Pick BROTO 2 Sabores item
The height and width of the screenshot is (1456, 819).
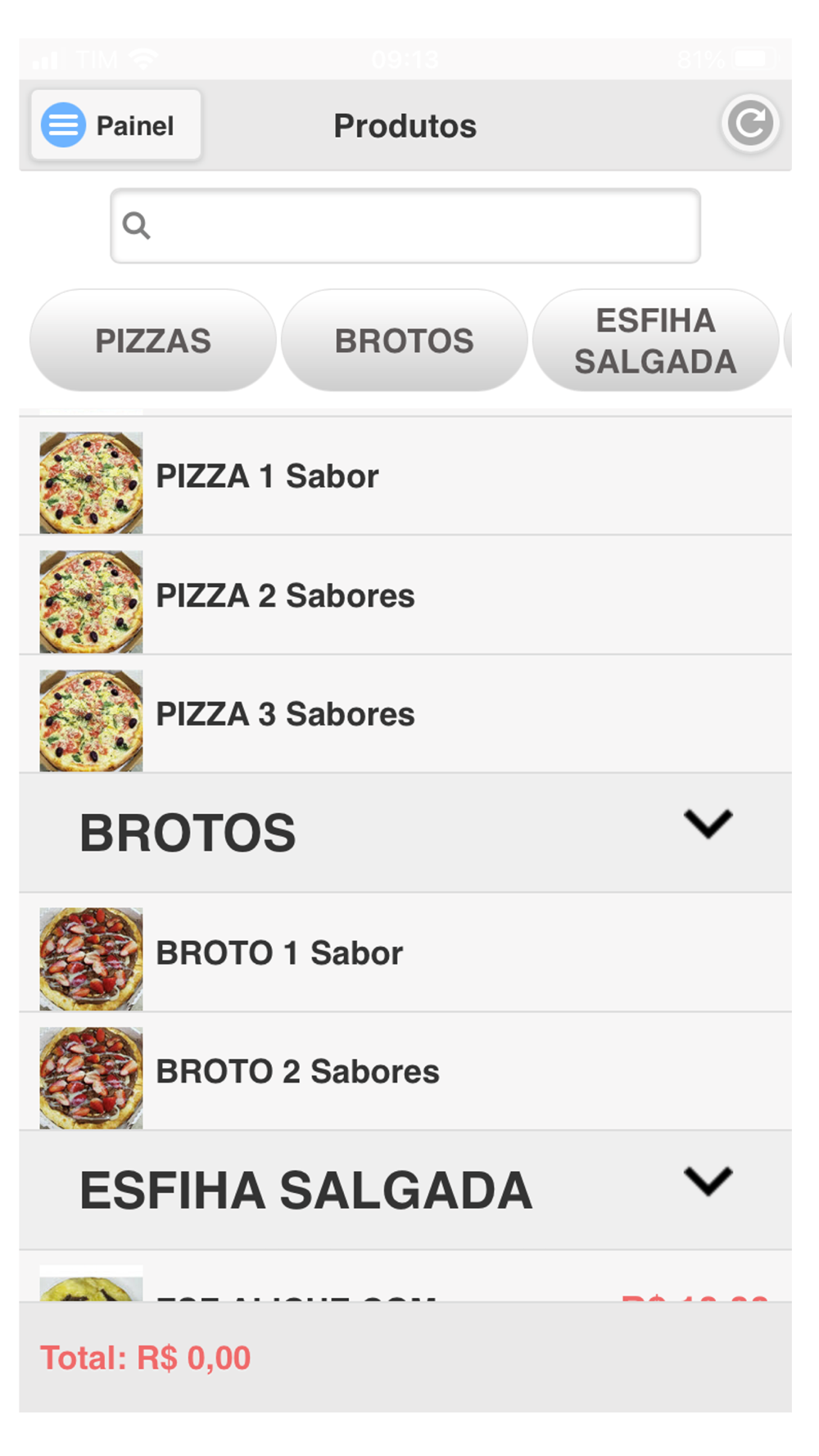[405, 1072]
